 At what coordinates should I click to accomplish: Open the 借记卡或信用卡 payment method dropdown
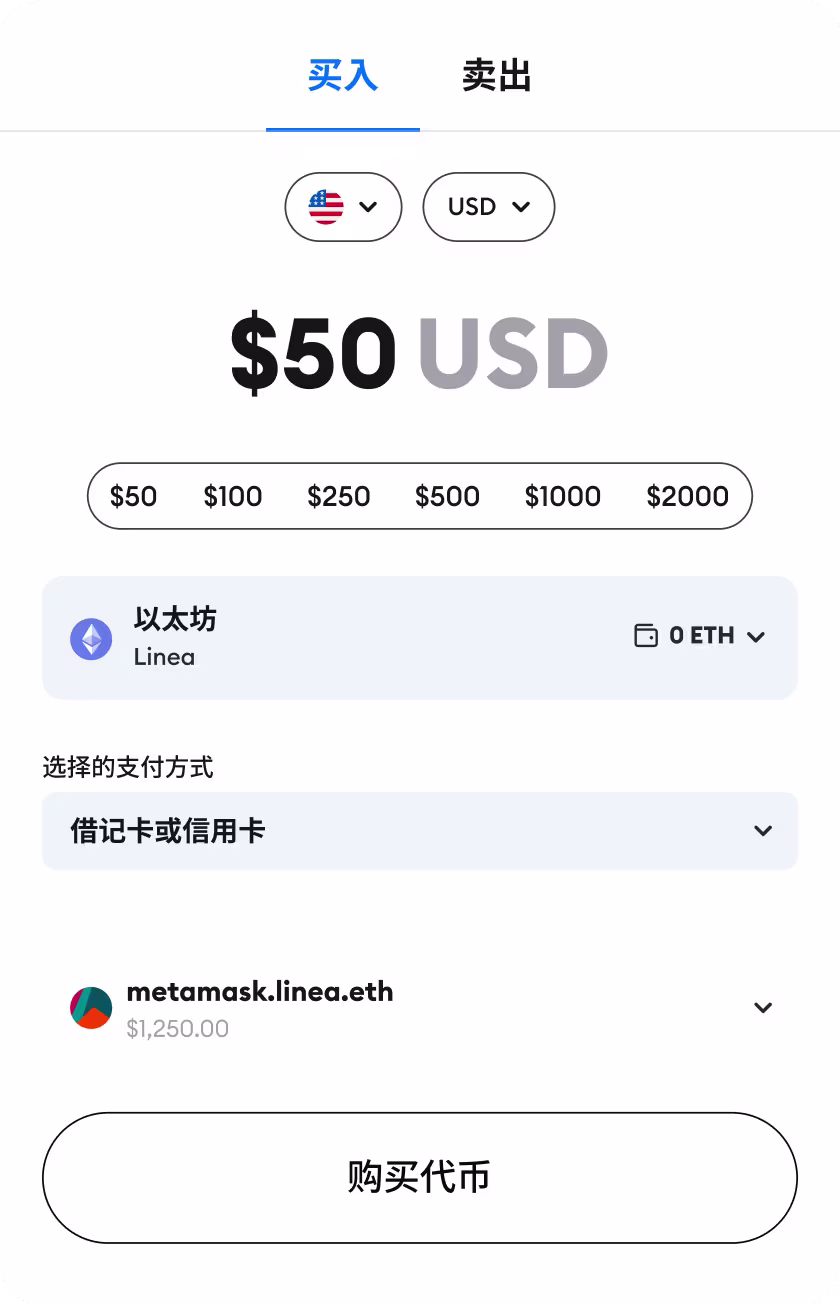(x=420, y=831)
